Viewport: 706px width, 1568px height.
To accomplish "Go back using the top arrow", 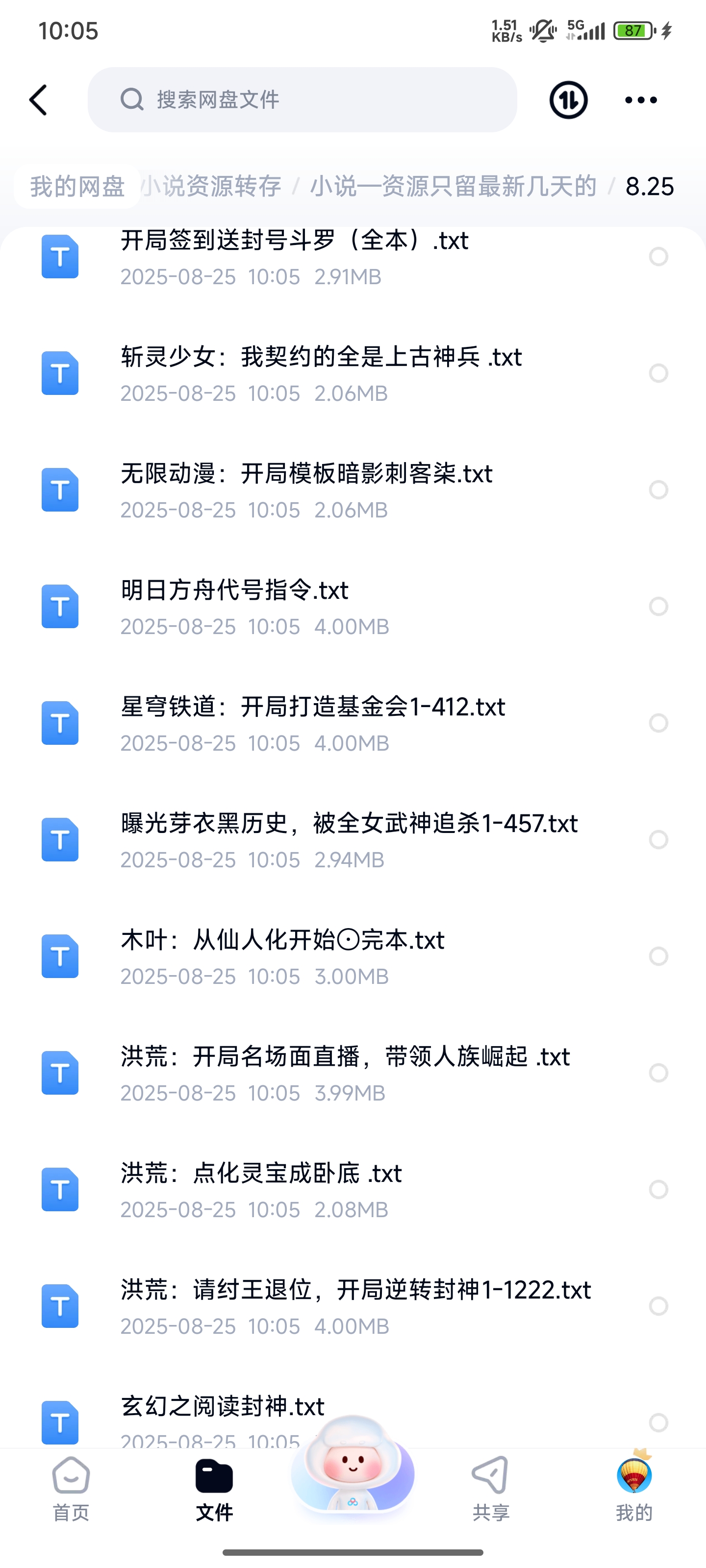I will (x=38, y=100).
